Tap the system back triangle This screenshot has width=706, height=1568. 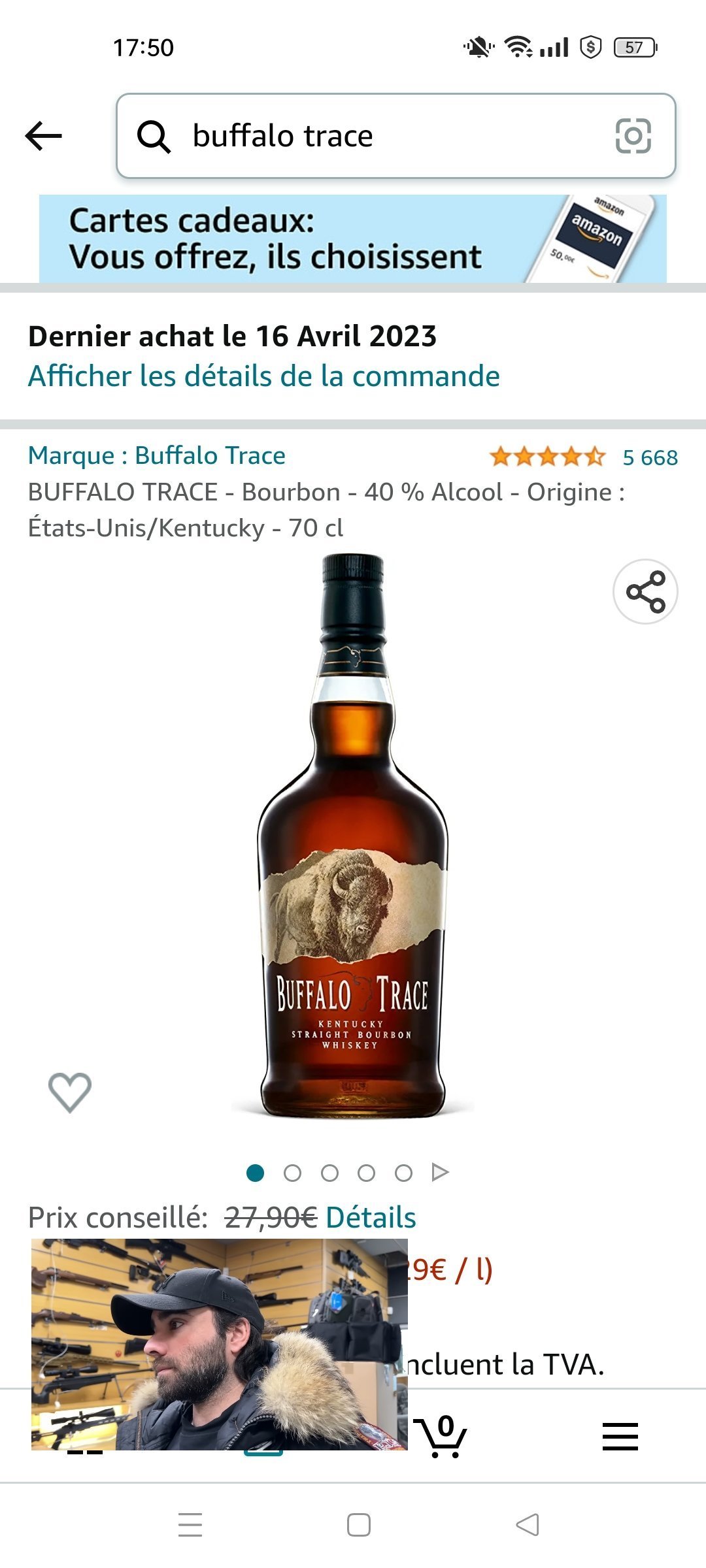pos(527,1525)
